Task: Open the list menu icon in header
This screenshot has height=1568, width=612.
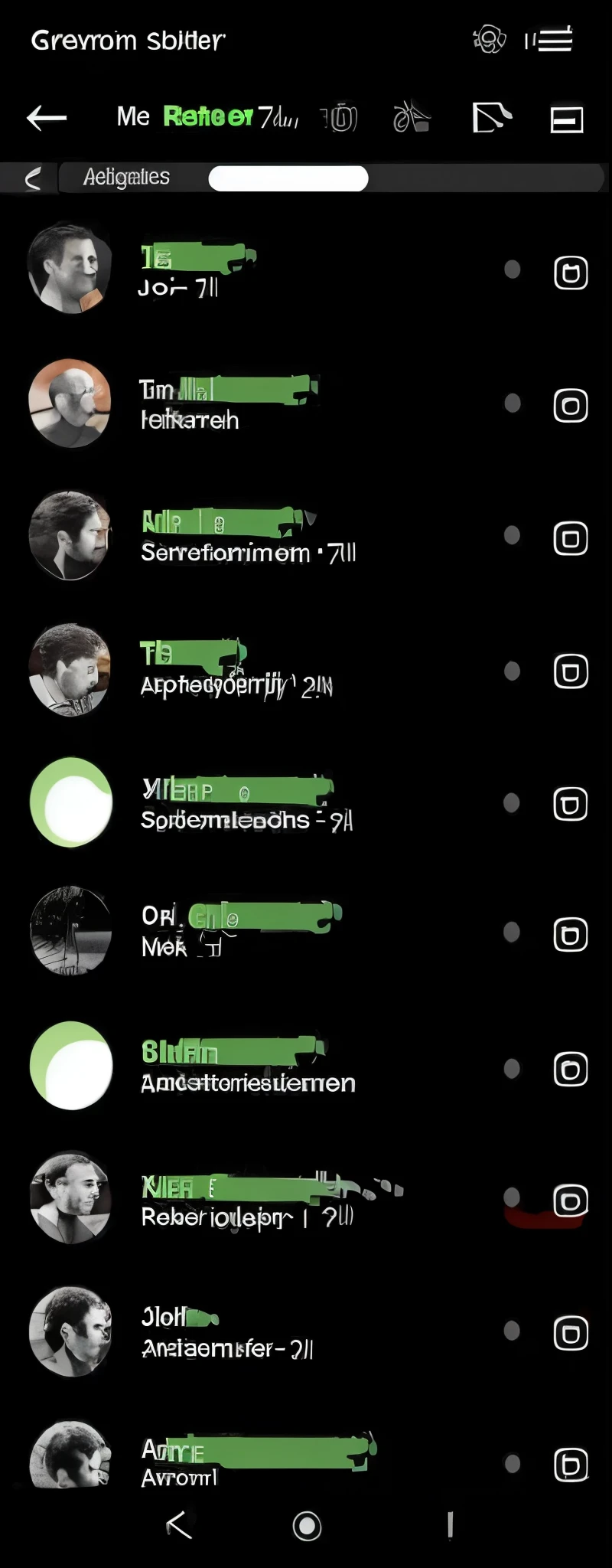Action: coord(550,40)
